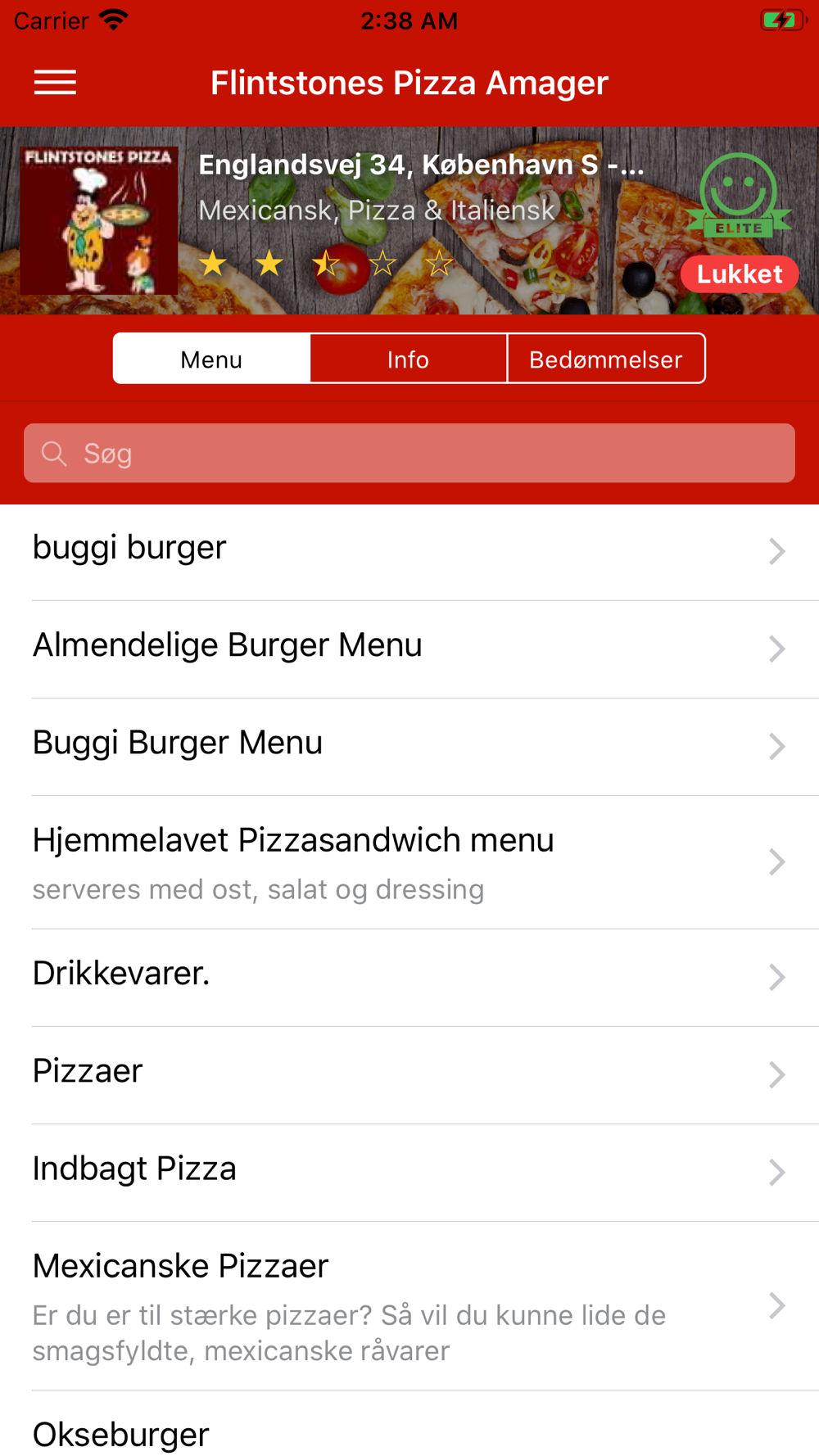The height and width of the screenshot is (1456, 819).
Task: Open Hjemmelavet Pizzasandwich menu
Action: click(409, 862)
